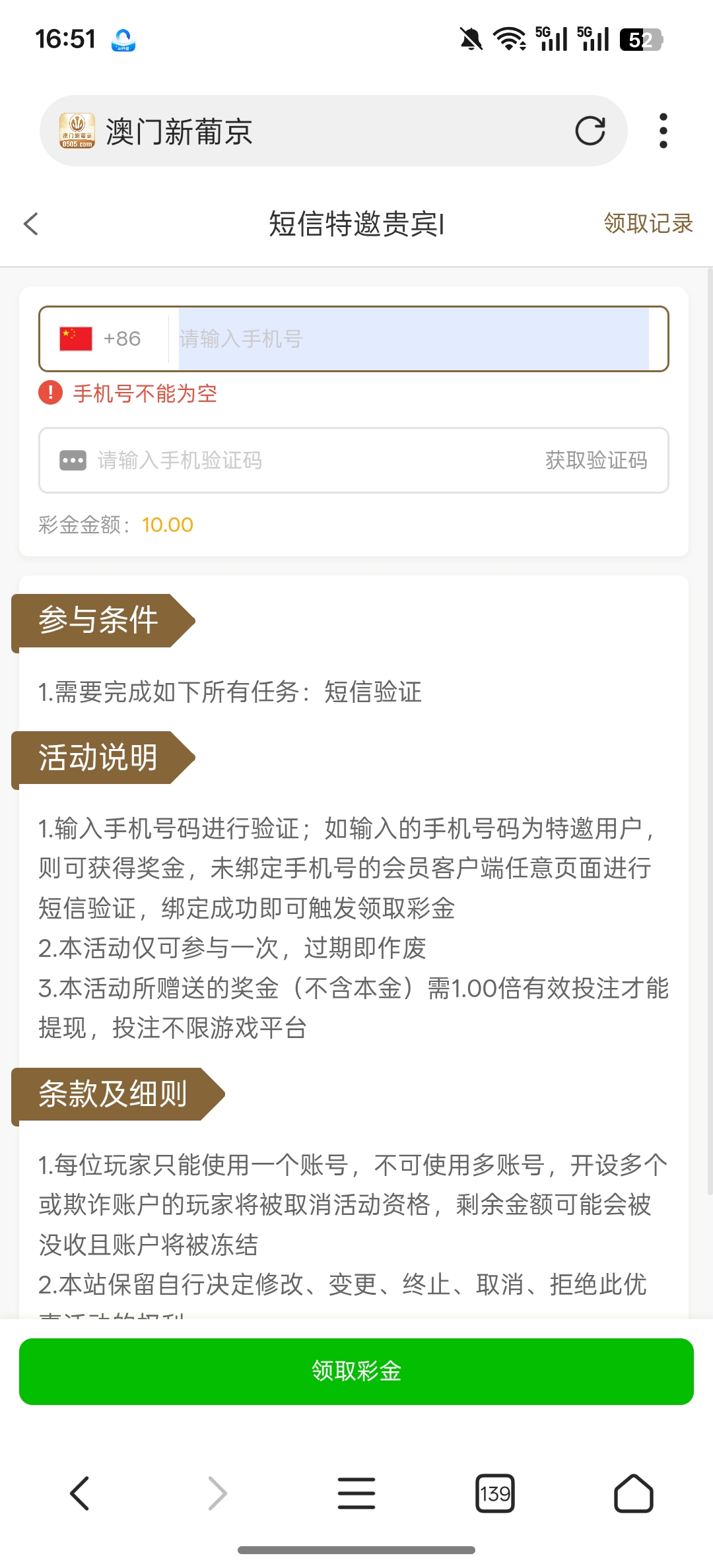Click the red error icon near 手机号不能为空
713x1568 pixels.
point(50,393)
